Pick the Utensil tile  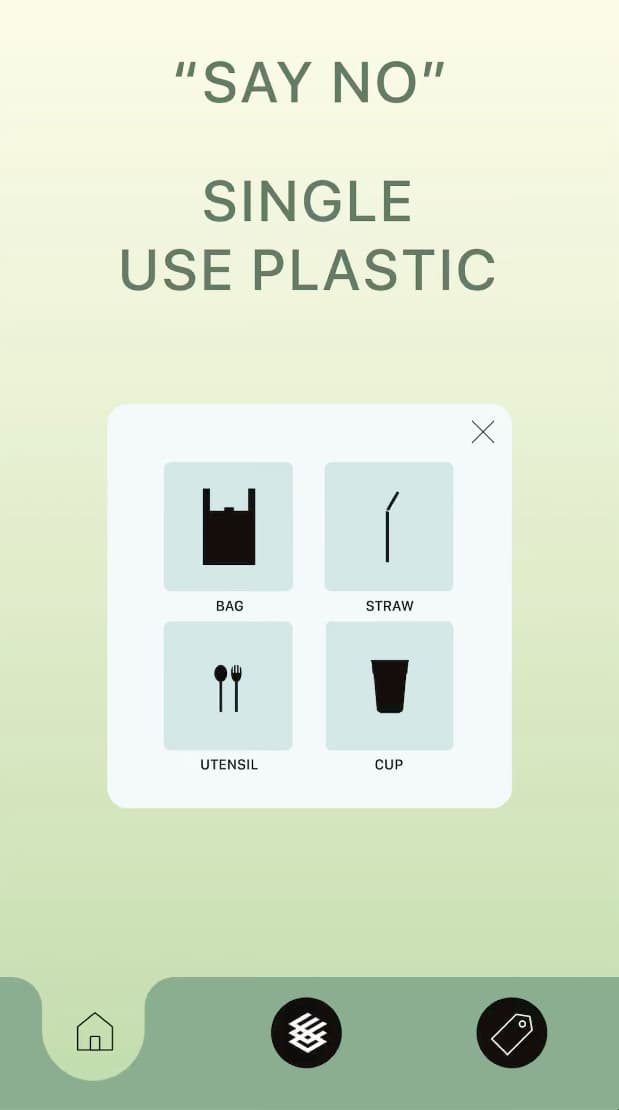point(228,686)
